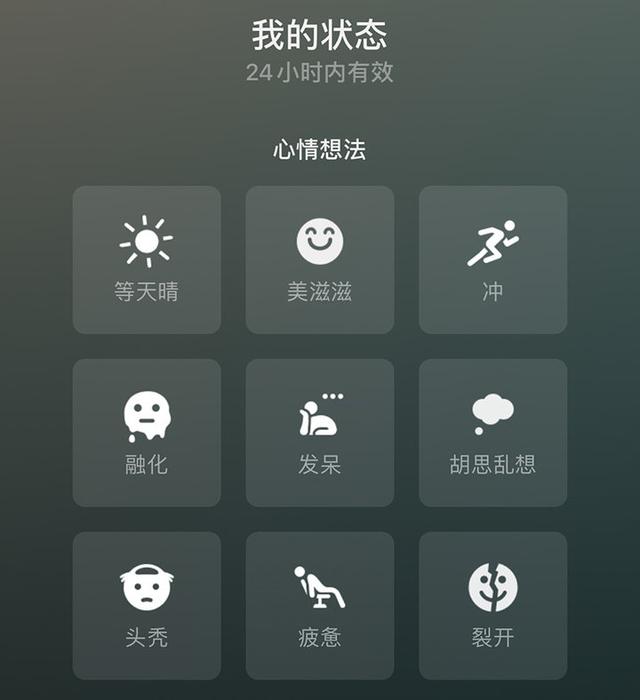Set my status to 裂开

tap(493, 606)
